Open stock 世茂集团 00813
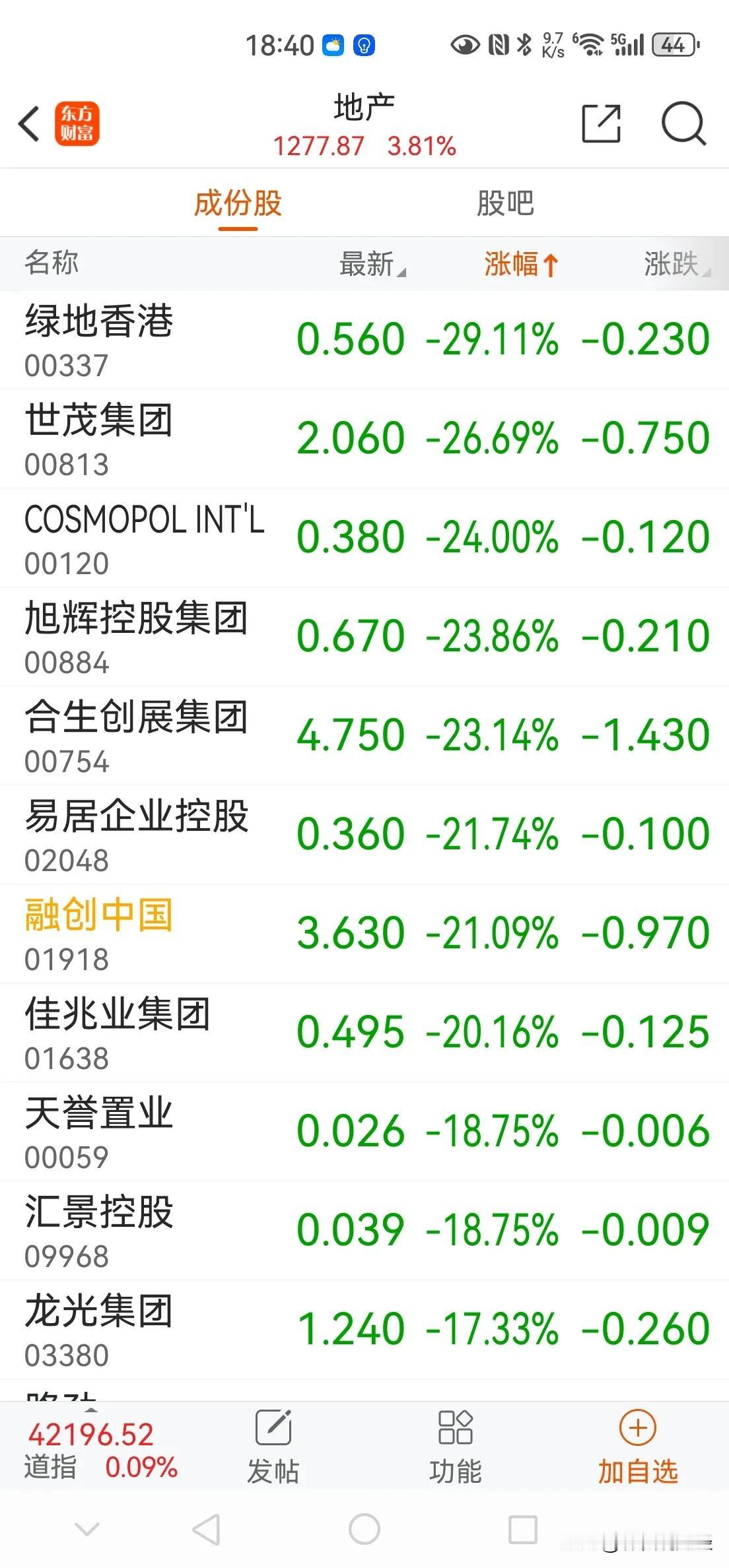 (x=364, y=439)
